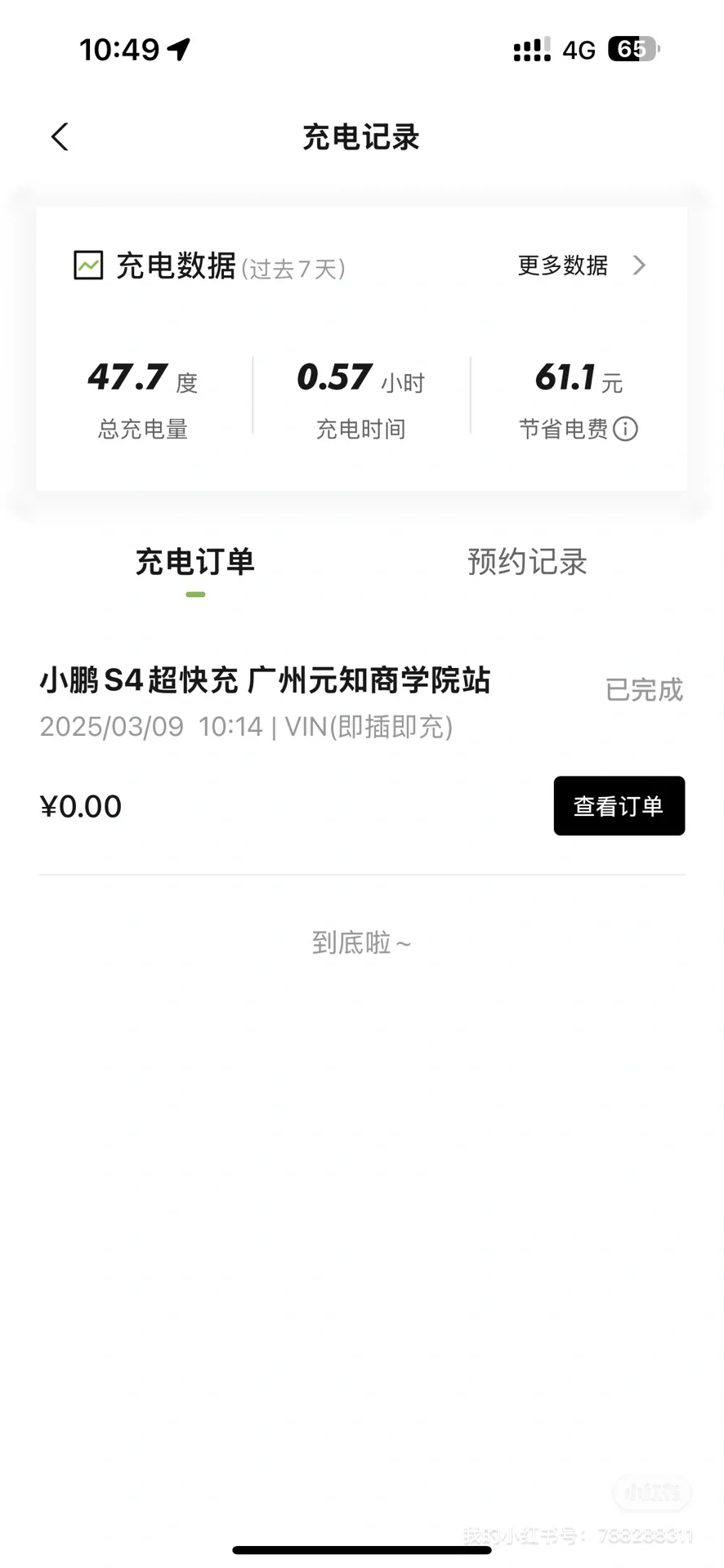Switch to the 预约记录 tab
This screenshot has width=724, height=1568.
[527, 562]
